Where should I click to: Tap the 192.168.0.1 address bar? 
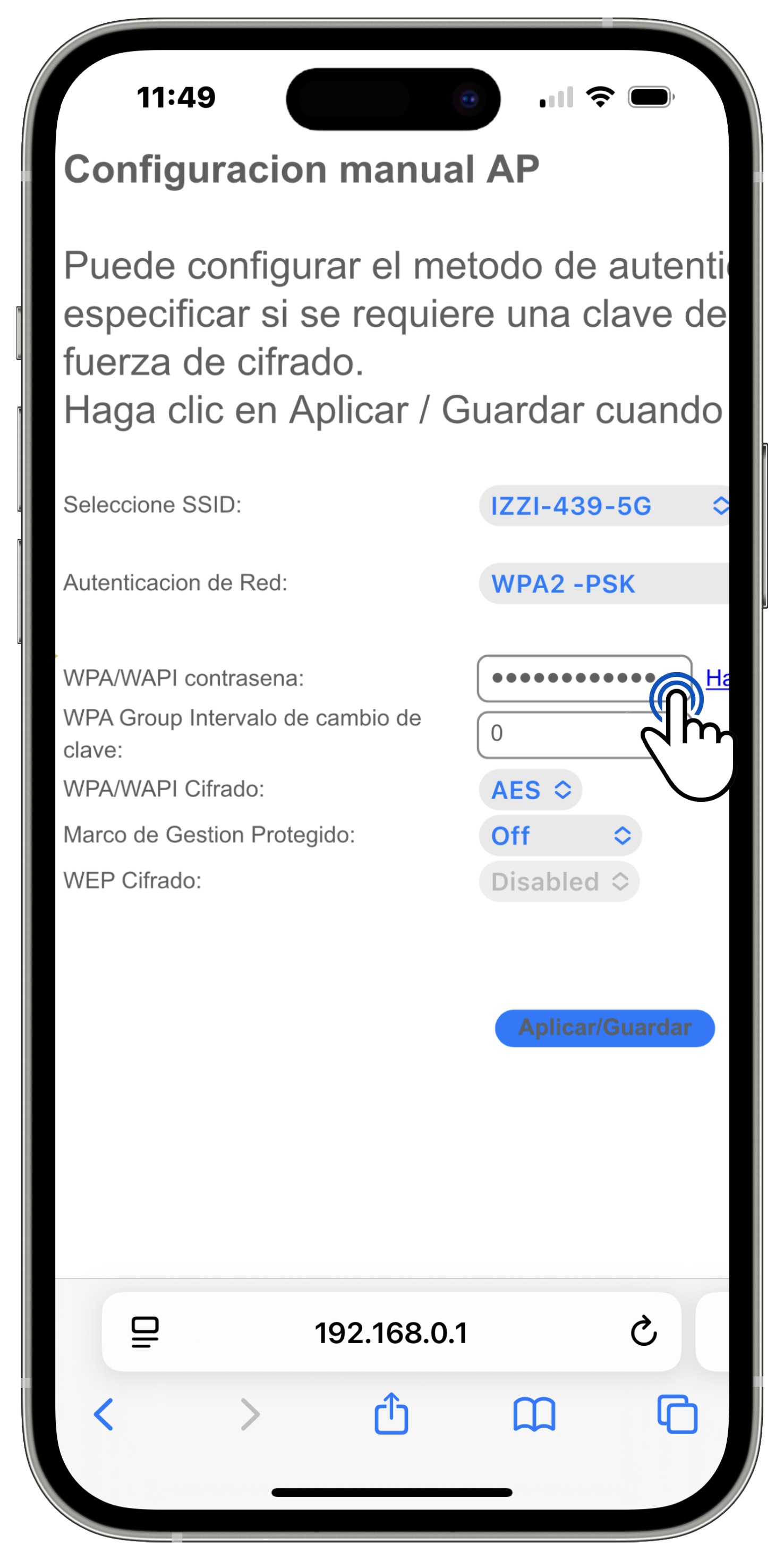(391, 1333)
